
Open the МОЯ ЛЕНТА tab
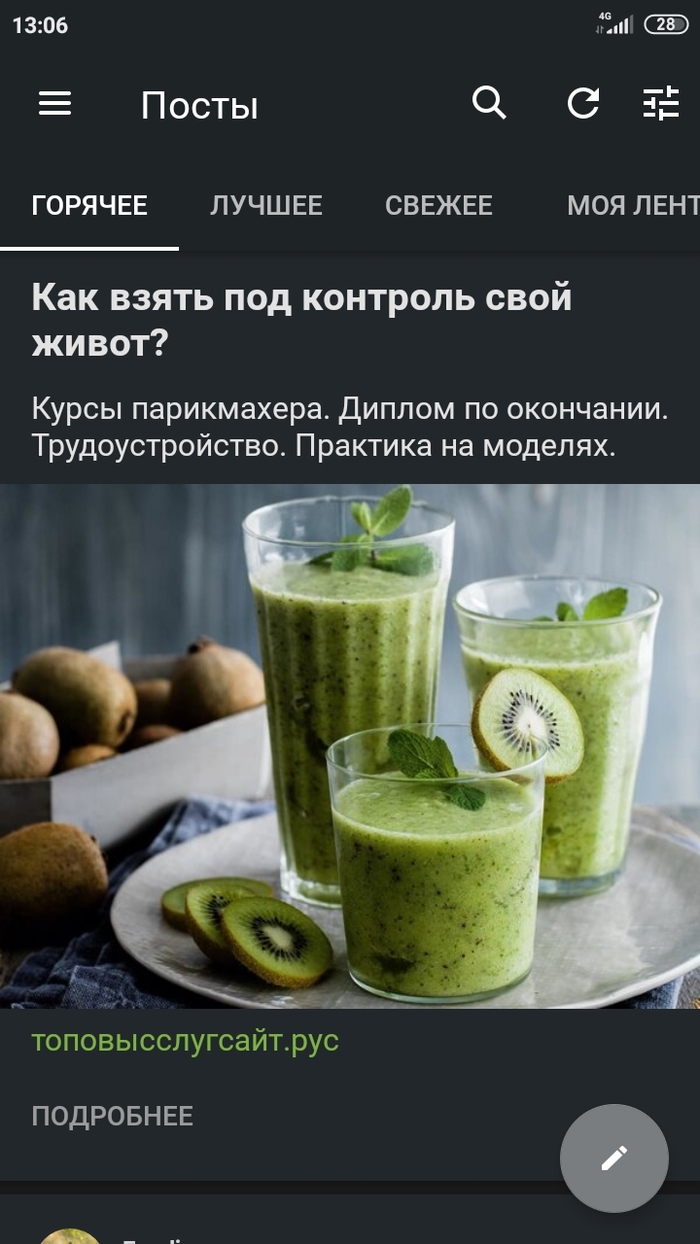(x=632, y=206)
